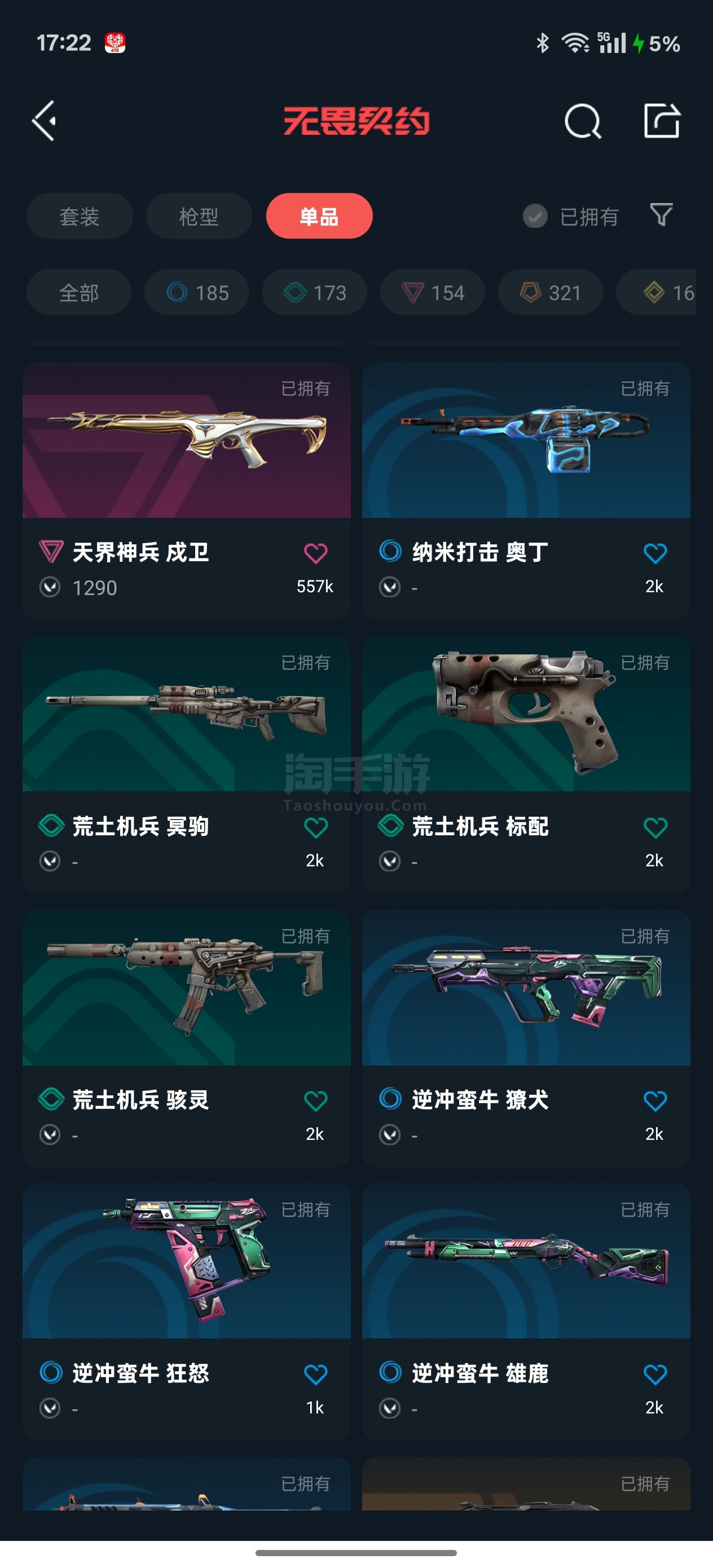Like the 荒土机兵 标配 skin

(655, 827)
